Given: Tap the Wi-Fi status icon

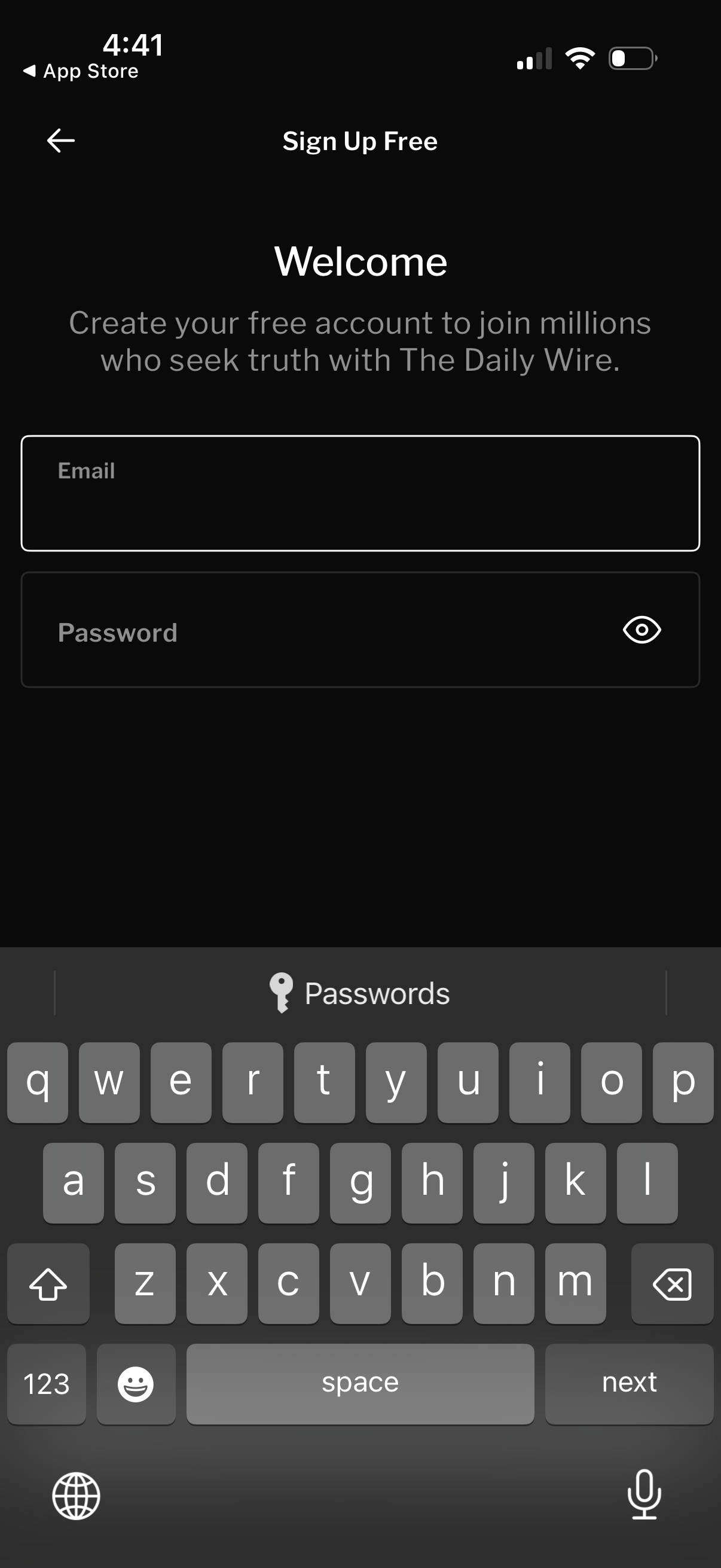Looking at the screenshot, I should pyautogui.click(x=579, y=58).
